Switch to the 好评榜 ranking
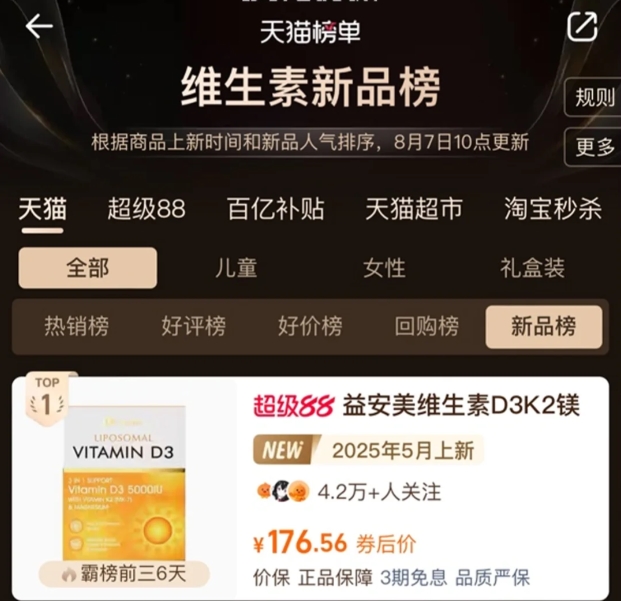This screenshot has height=601, width=621. 193,326
